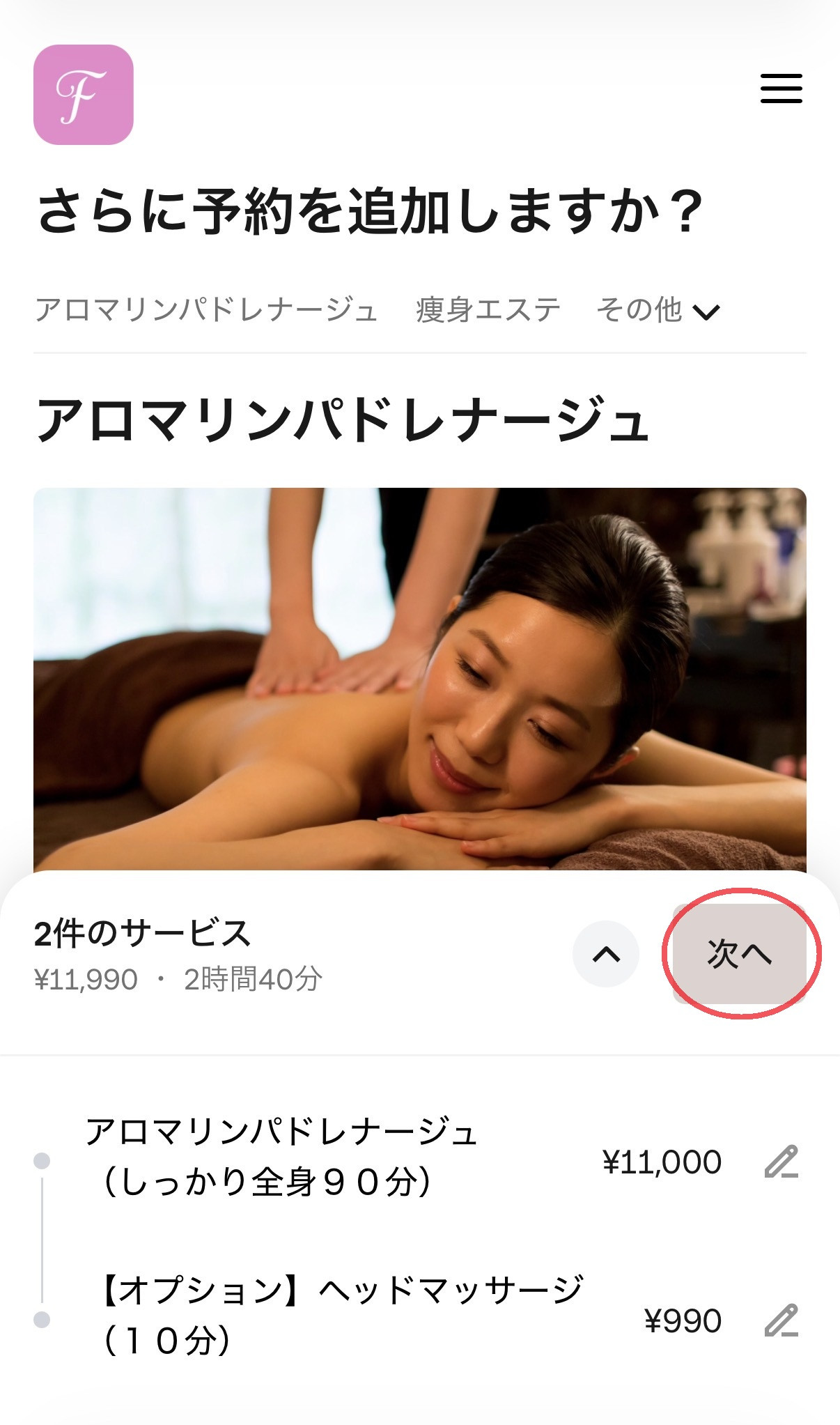Expand the その他 dropdown

(658, 310)
